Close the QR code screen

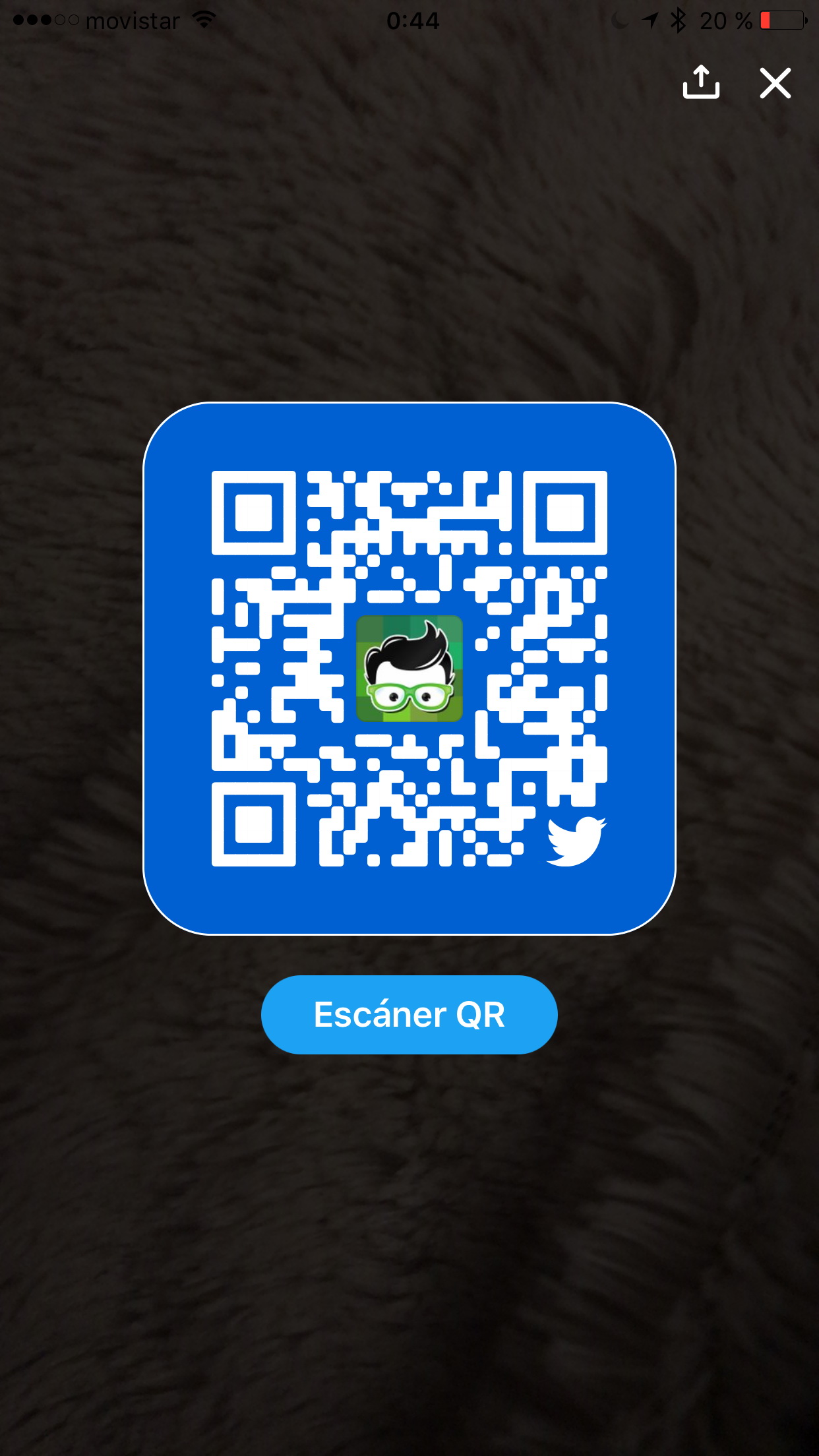click(x=775, y=83)
